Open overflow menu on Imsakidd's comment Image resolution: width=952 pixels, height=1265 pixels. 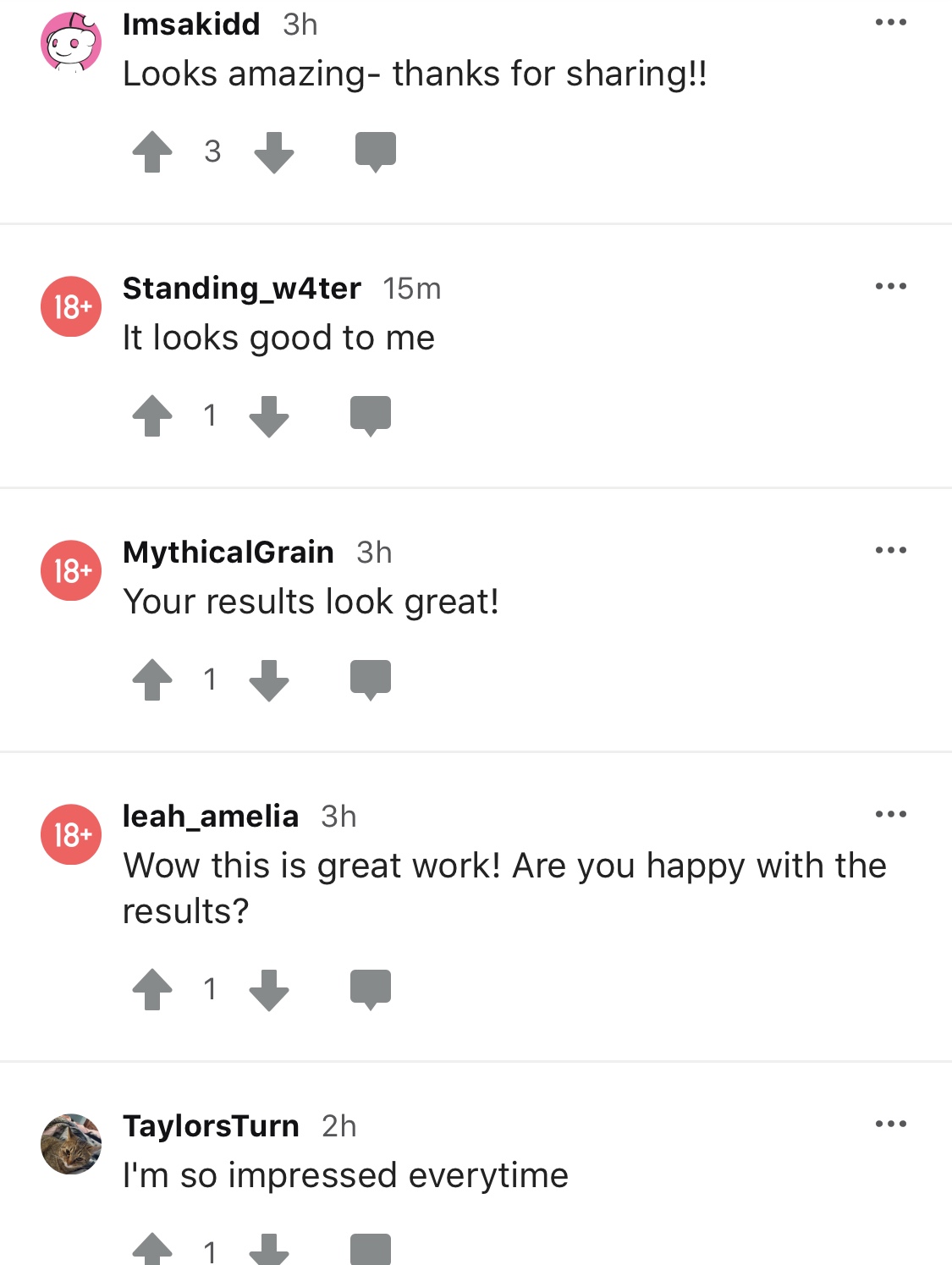890,23
